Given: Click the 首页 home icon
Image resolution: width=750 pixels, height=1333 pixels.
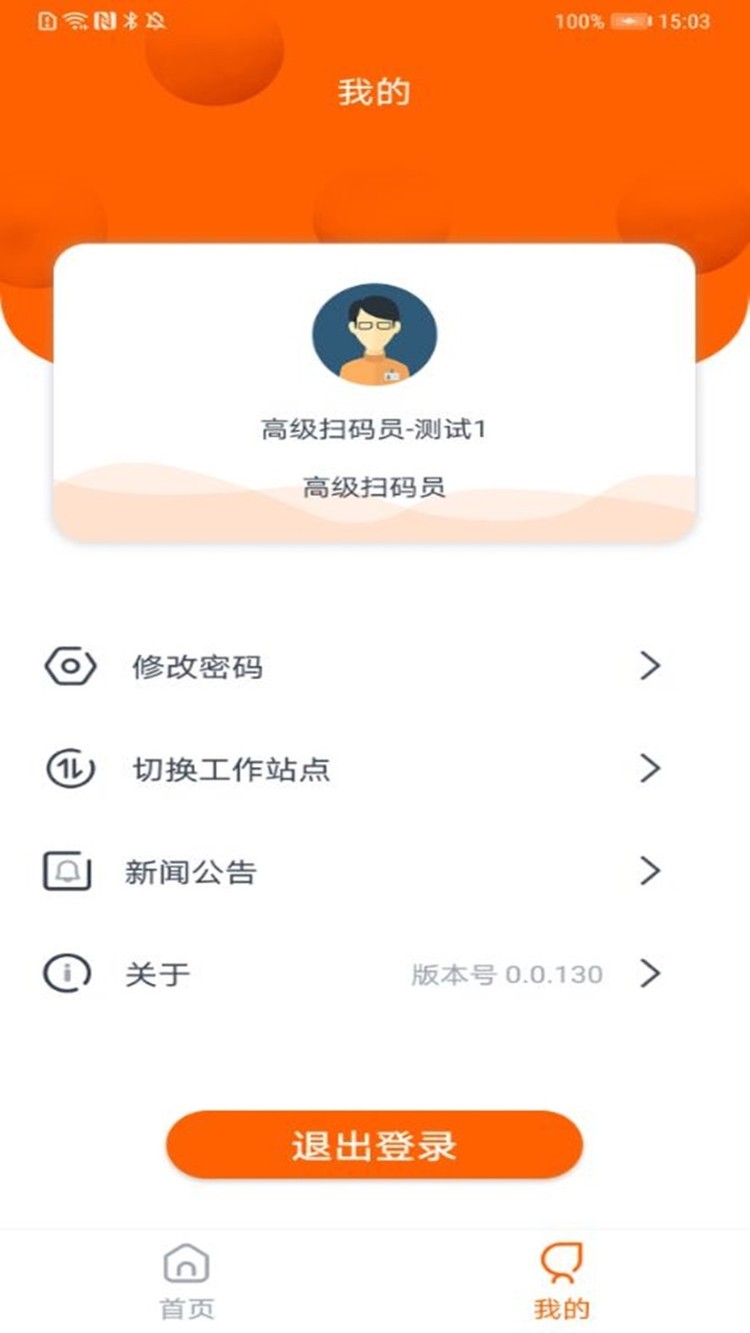Looking at the screenshot, I should 187,1265.
